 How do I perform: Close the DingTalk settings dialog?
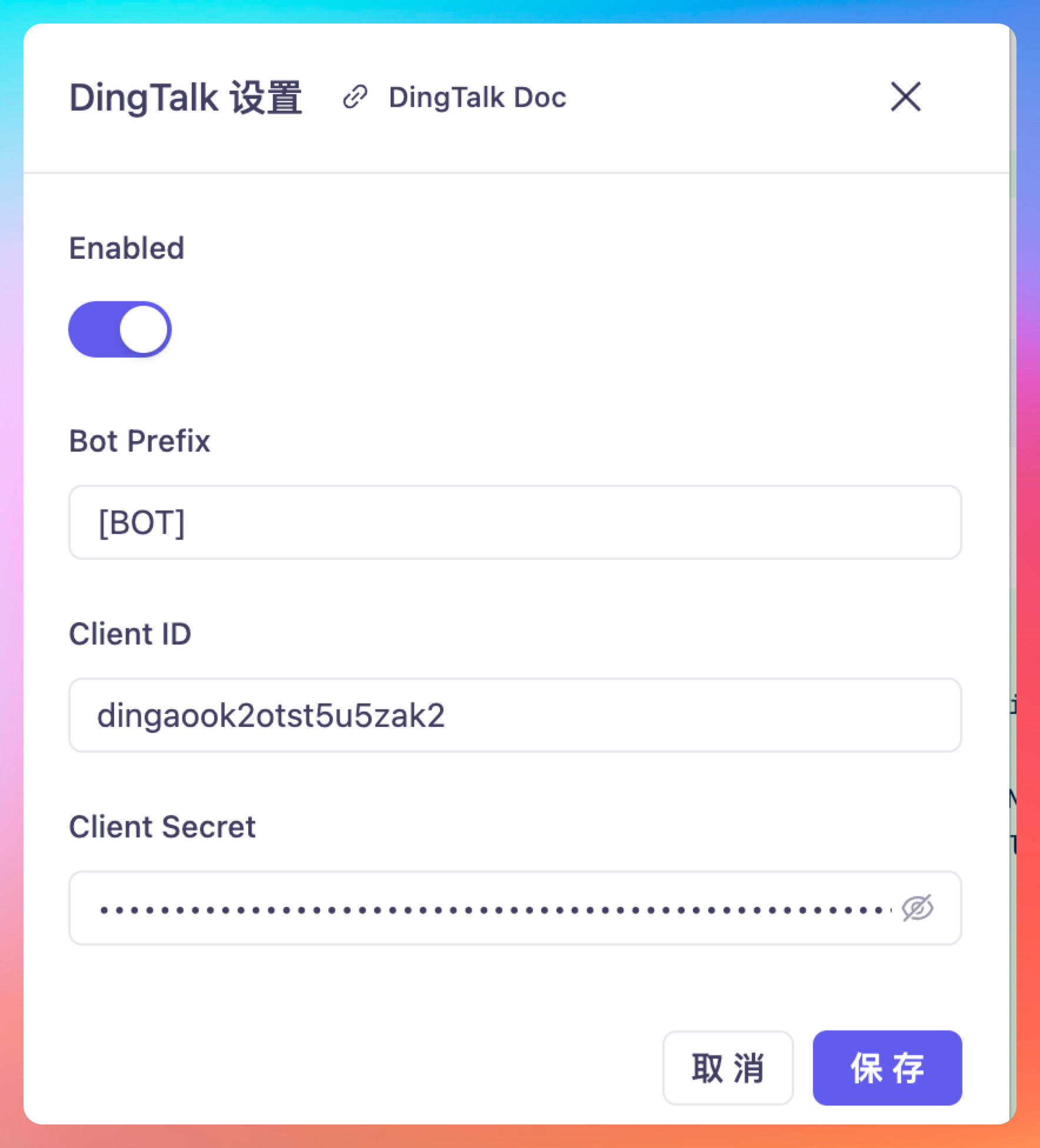[x=905, y=97]
